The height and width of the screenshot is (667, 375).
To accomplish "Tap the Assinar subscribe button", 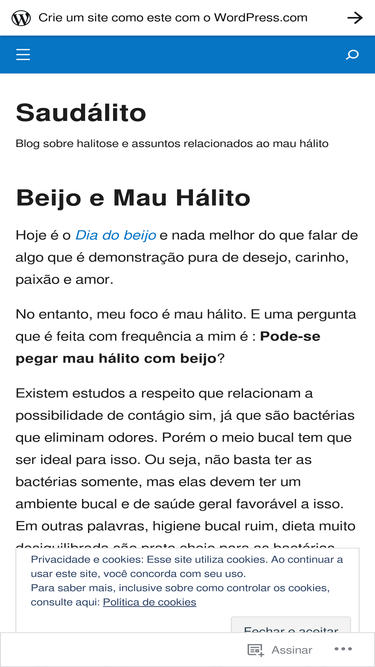I will [280, 650].
